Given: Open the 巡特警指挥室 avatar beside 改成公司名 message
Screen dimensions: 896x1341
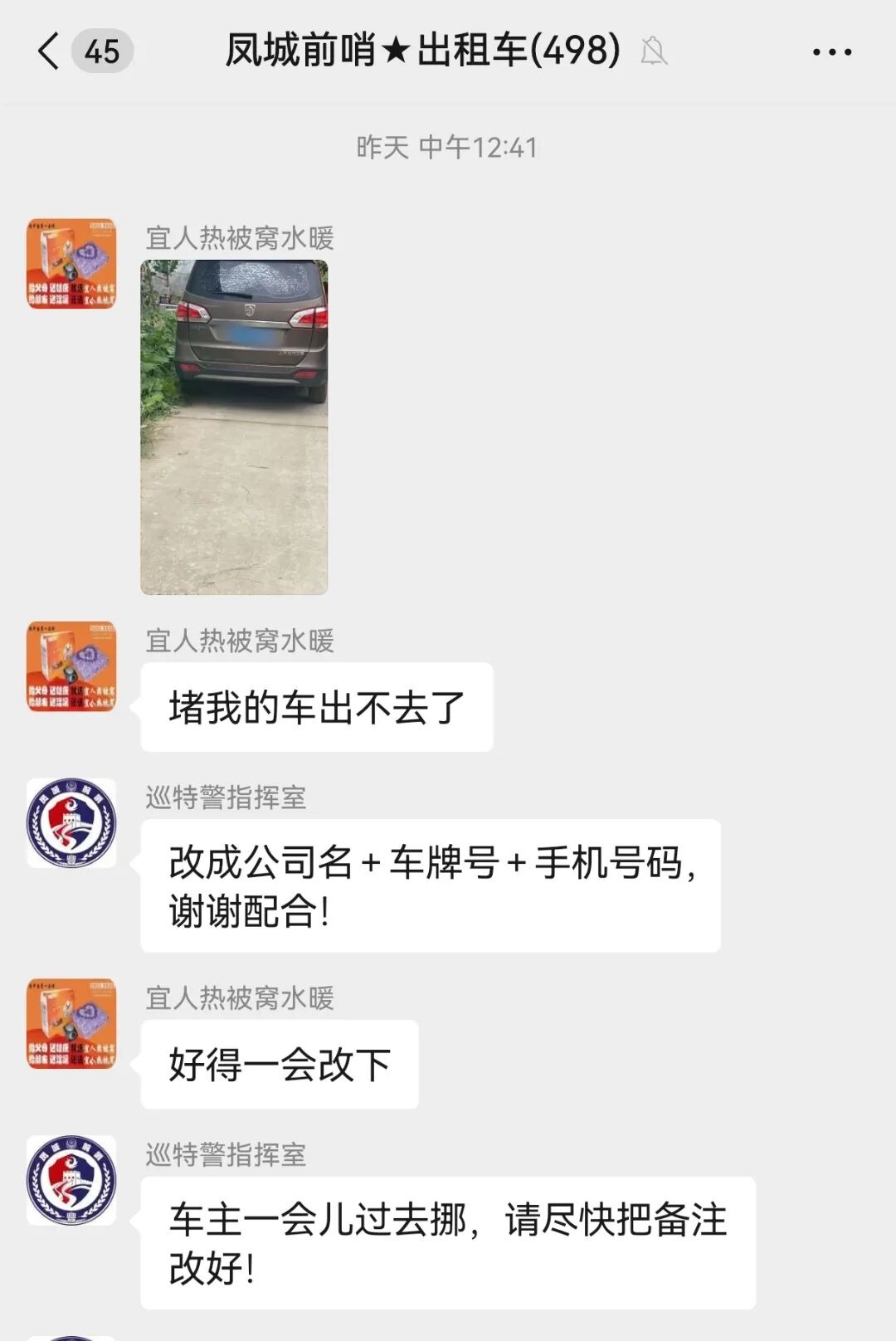Looking at the screenshot, I should point(71,822).
